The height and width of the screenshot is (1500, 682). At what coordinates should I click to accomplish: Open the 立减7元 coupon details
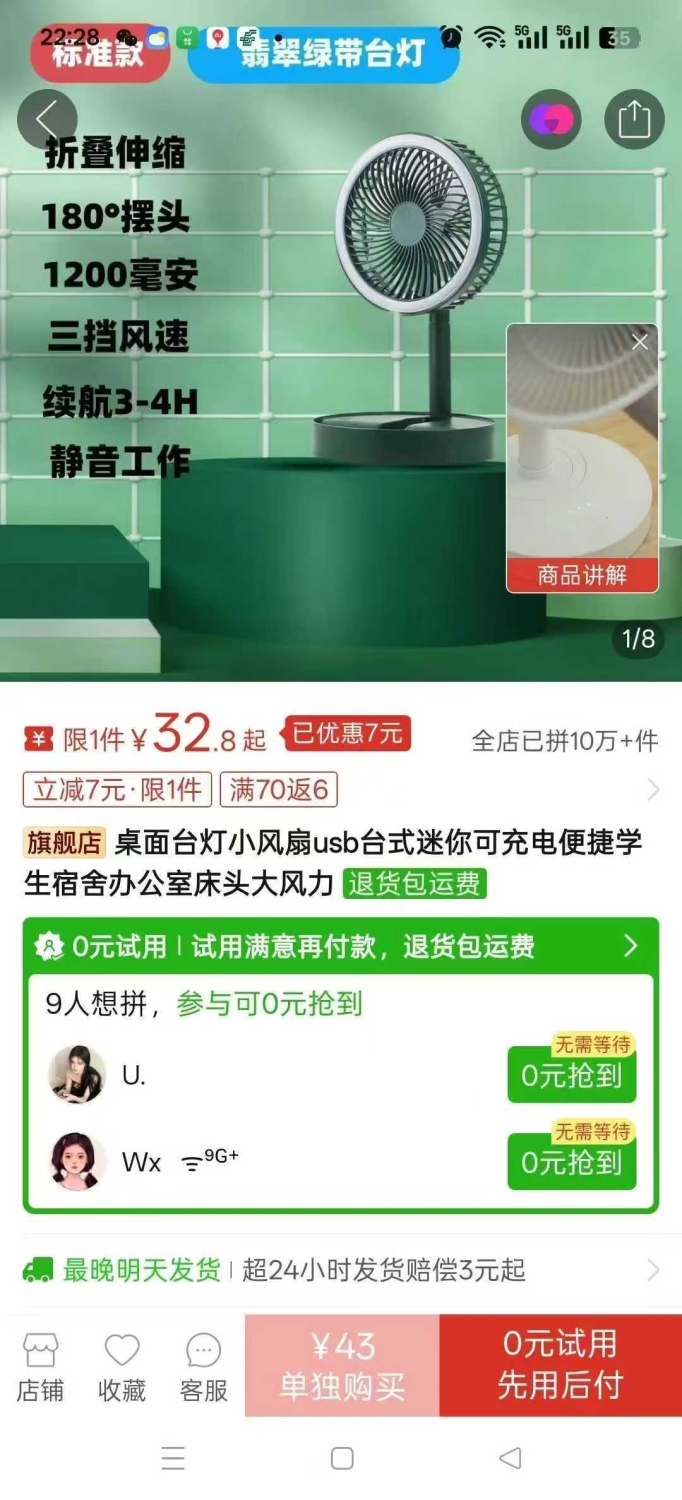(117, 790)
